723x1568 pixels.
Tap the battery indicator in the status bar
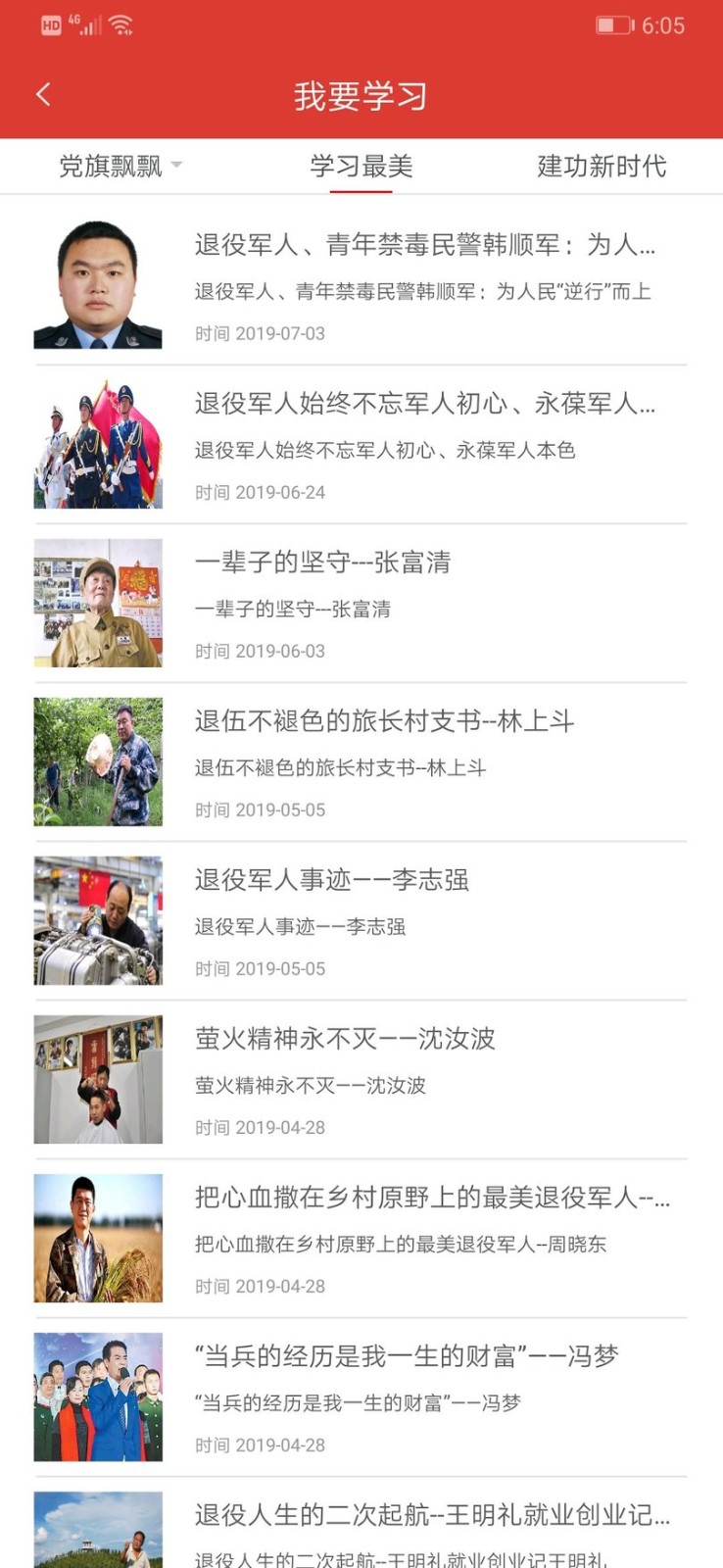tap(617, 24)
